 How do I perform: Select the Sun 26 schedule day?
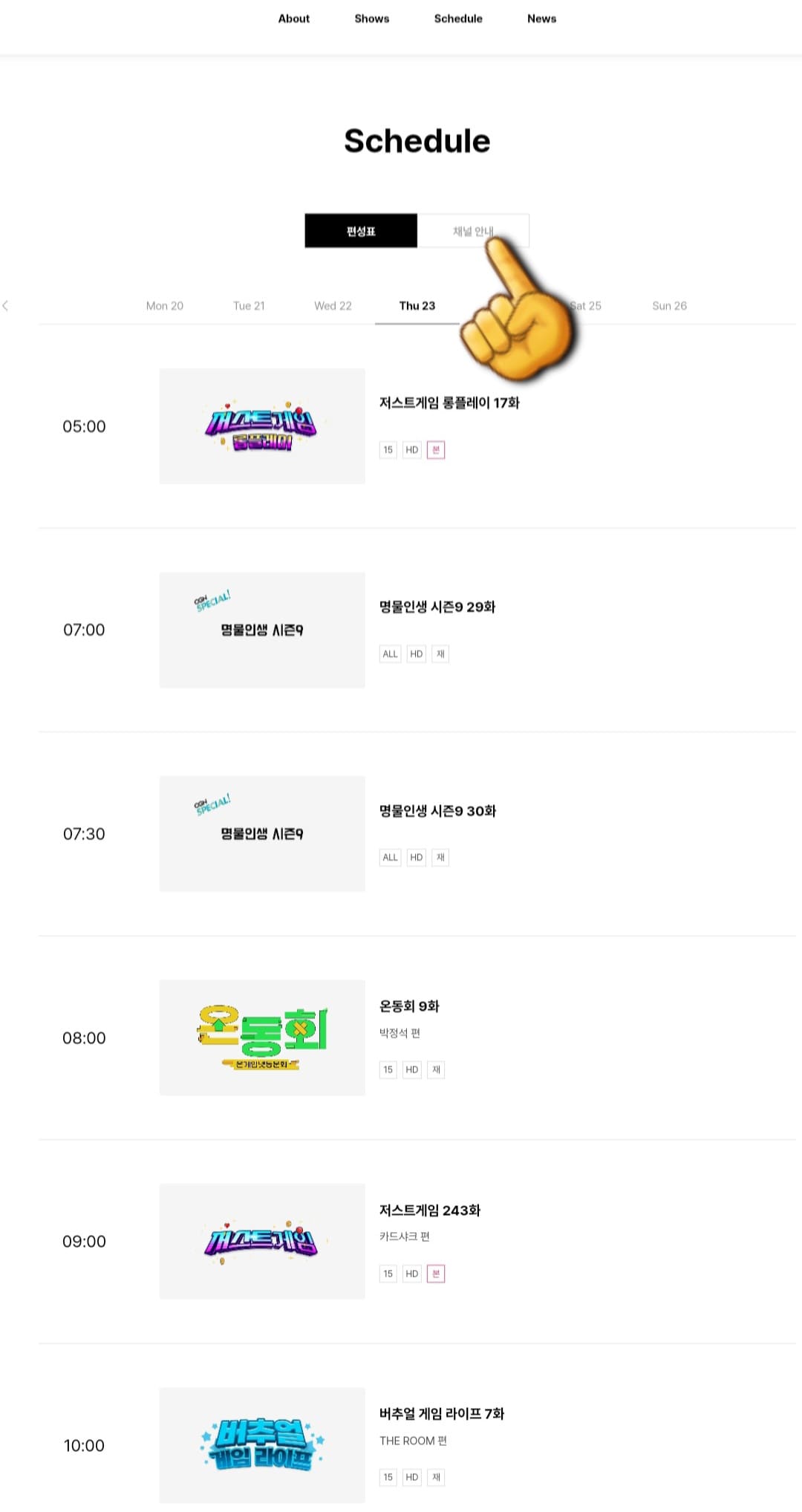pyautogui.click(x=668, y=304)
